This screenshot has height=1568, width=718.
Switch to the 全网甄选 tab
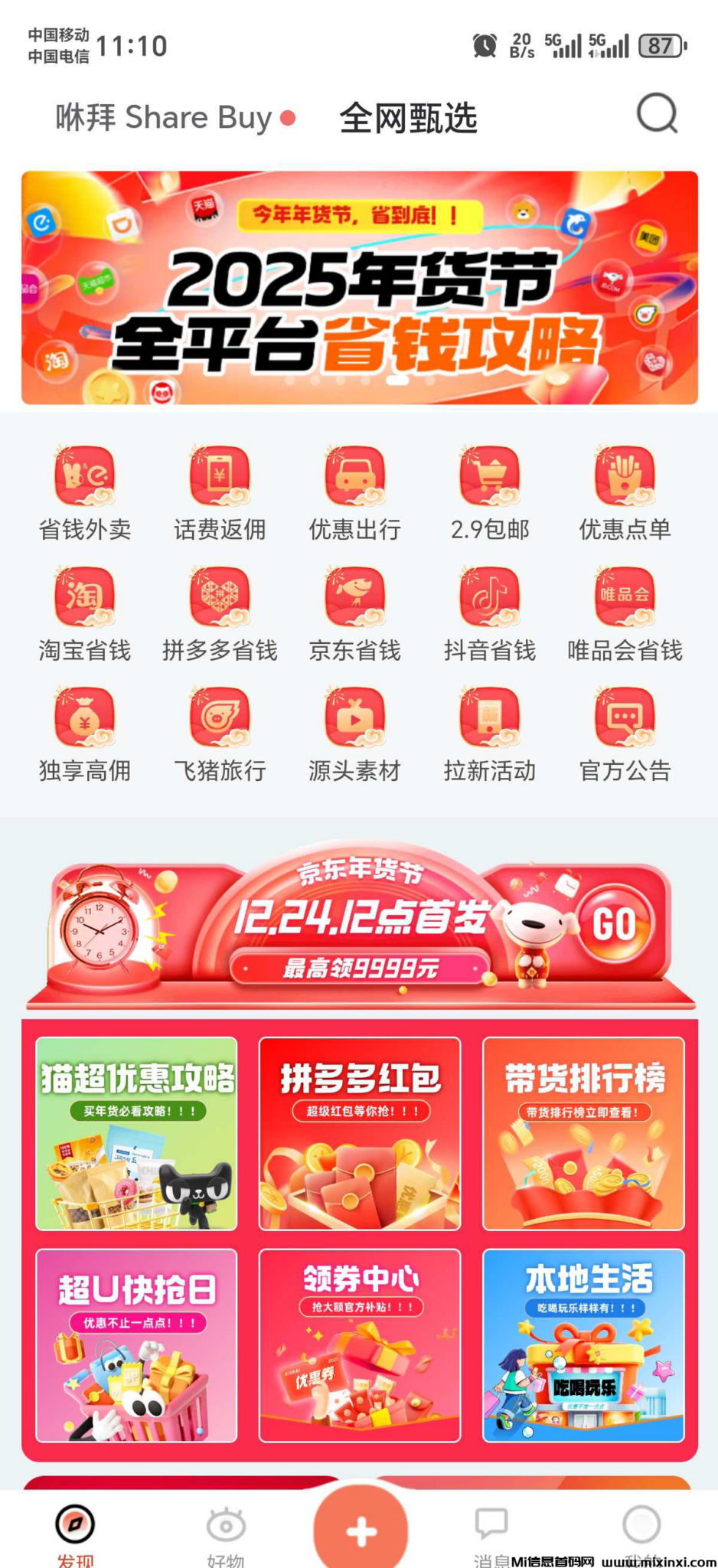(x=408, y=118)
